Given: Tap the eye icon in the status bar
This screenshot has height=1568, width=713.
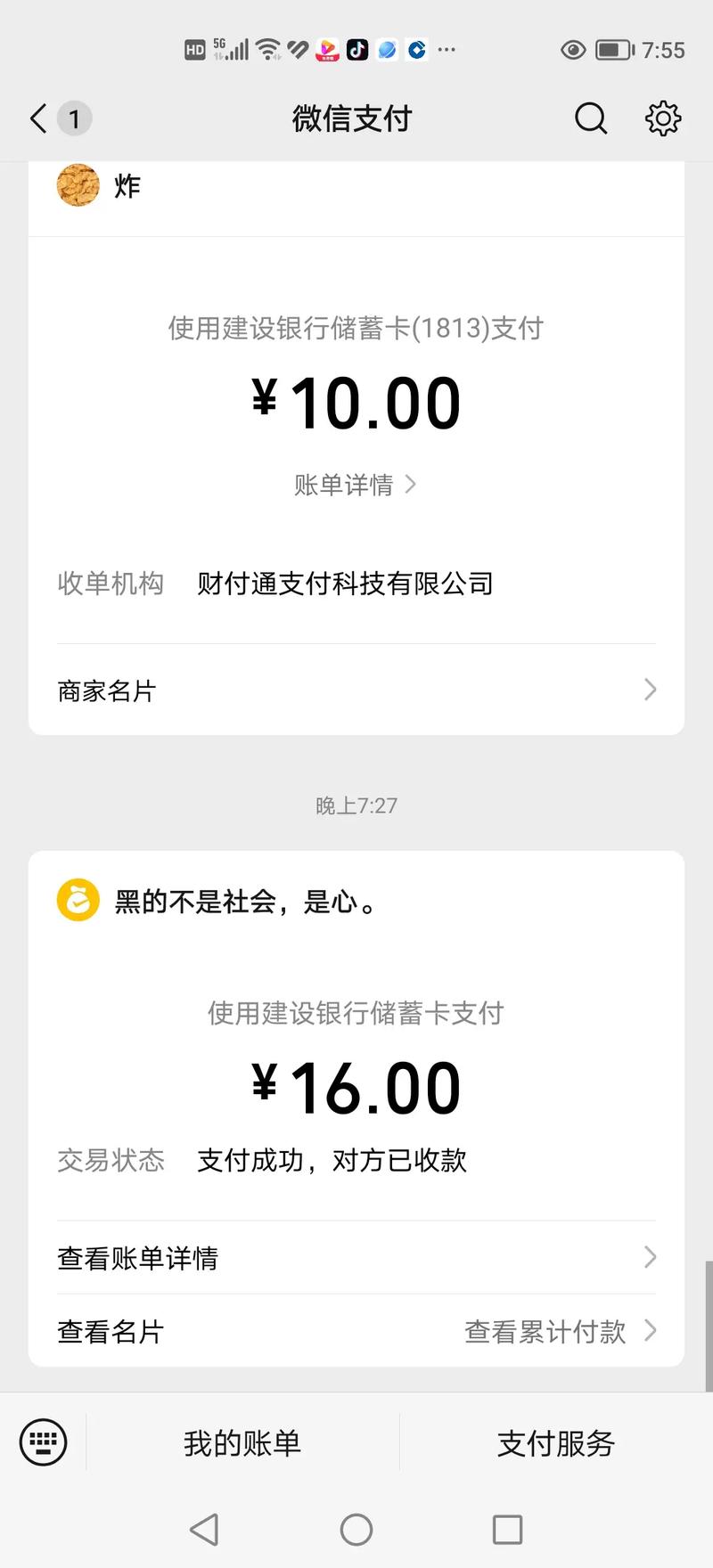Looking at the screenshot, I should [x=573, y=50].
